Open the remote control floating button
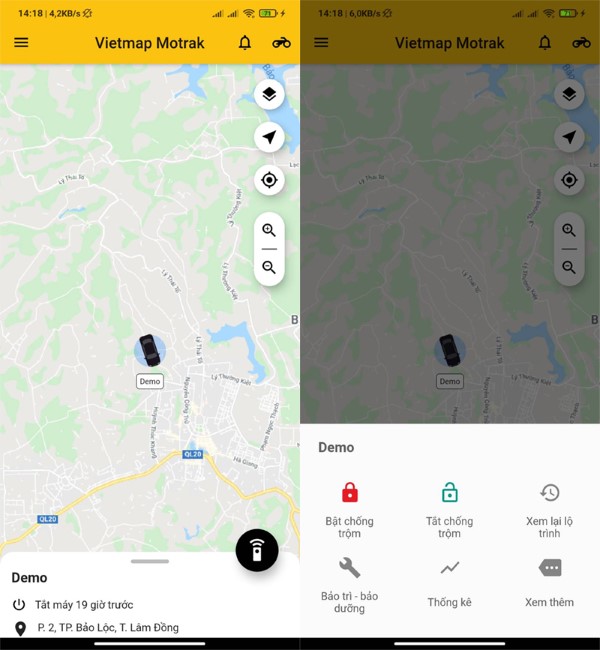This screenshot has height=650, width=600. click(257, 550)
